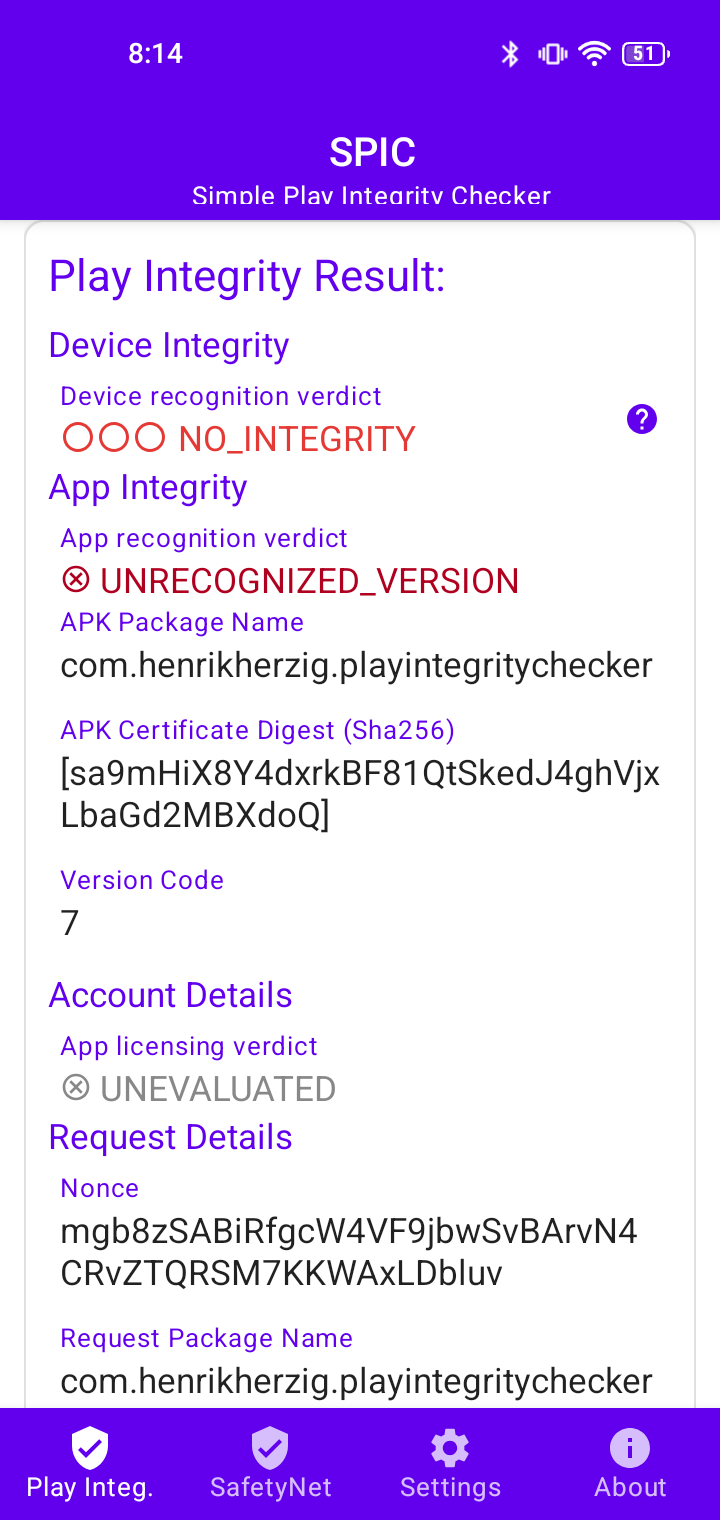Open the Settings tab
The image size is (720, 1520).
(x=450, y=1463)
